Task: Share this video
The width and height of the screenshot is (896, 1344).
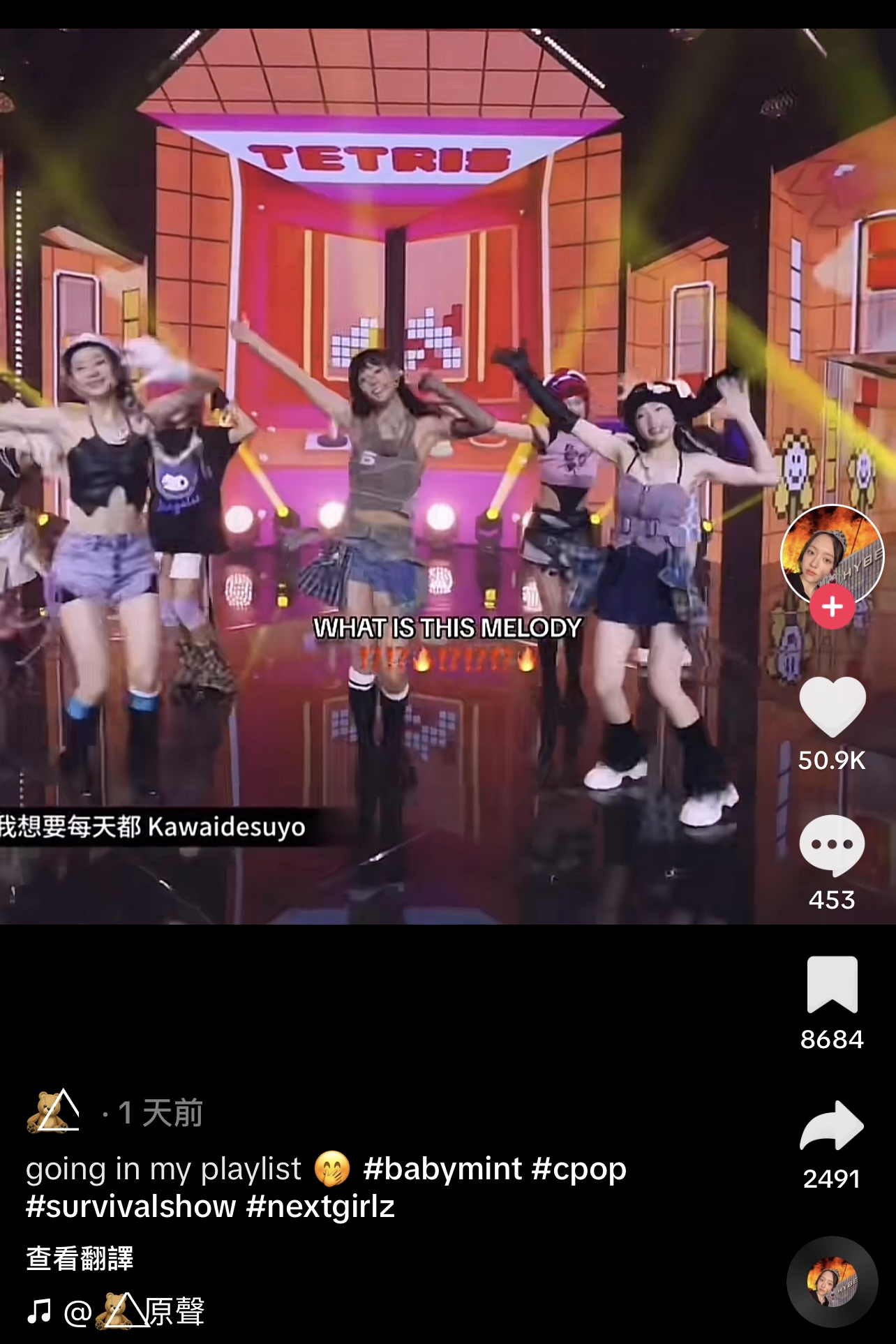Action: point(832,1125)
